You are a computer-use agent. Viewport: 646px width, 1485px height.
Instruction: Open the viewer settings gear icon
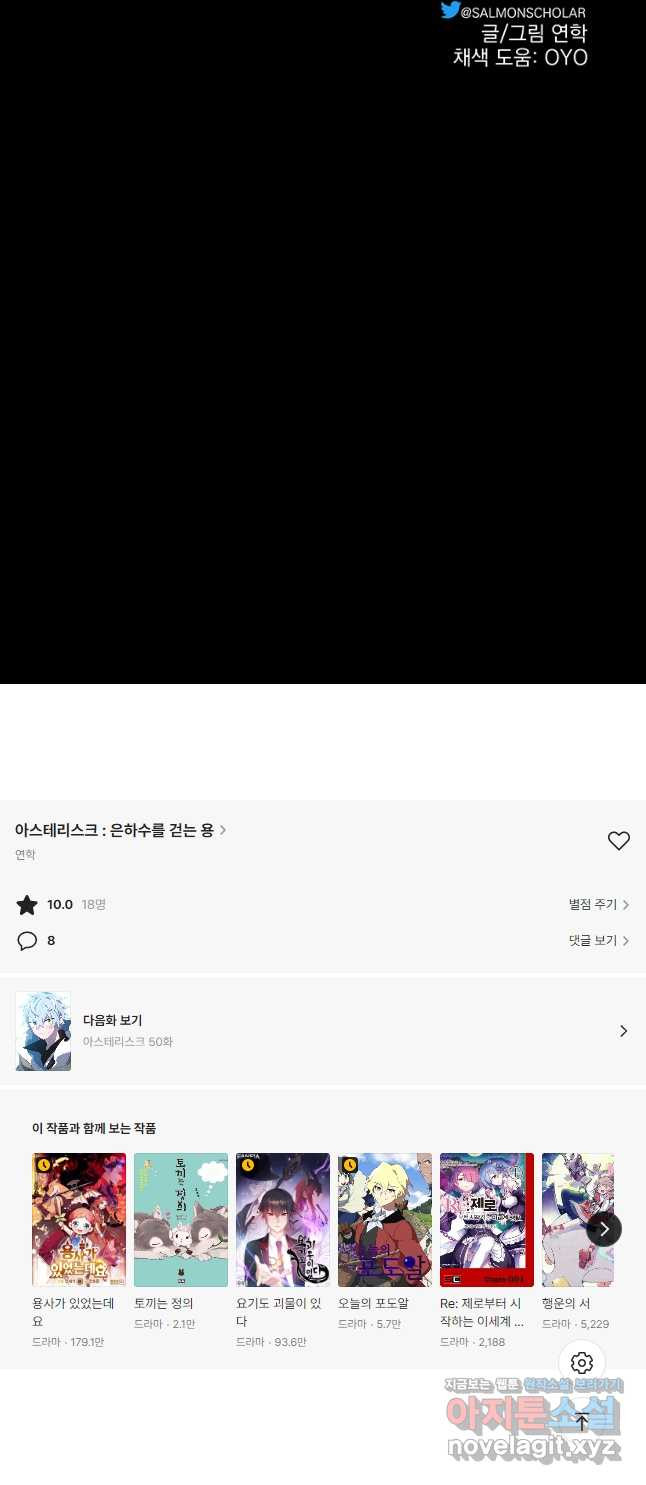(582, 1363)
